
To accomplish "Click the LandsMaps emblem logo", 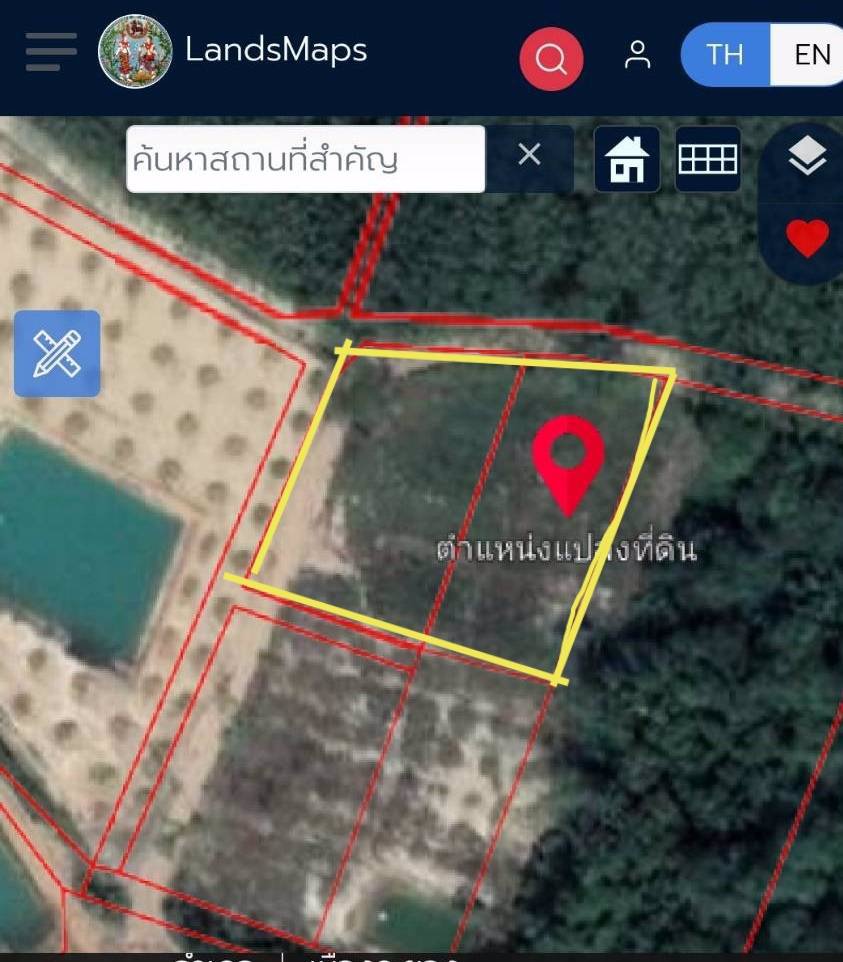I will point(137,52).
